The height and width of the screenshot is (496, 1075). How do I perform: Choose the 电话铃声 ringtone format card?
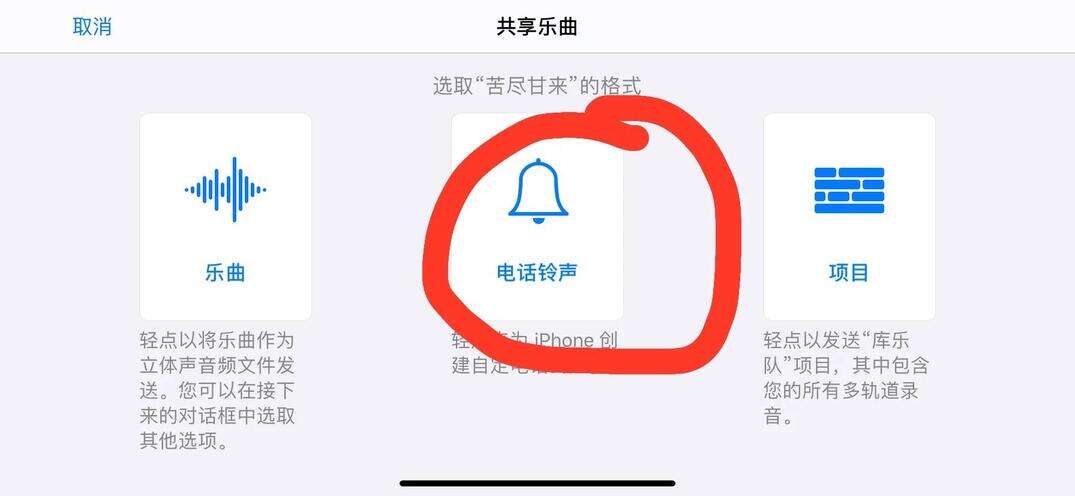[537, 216]
